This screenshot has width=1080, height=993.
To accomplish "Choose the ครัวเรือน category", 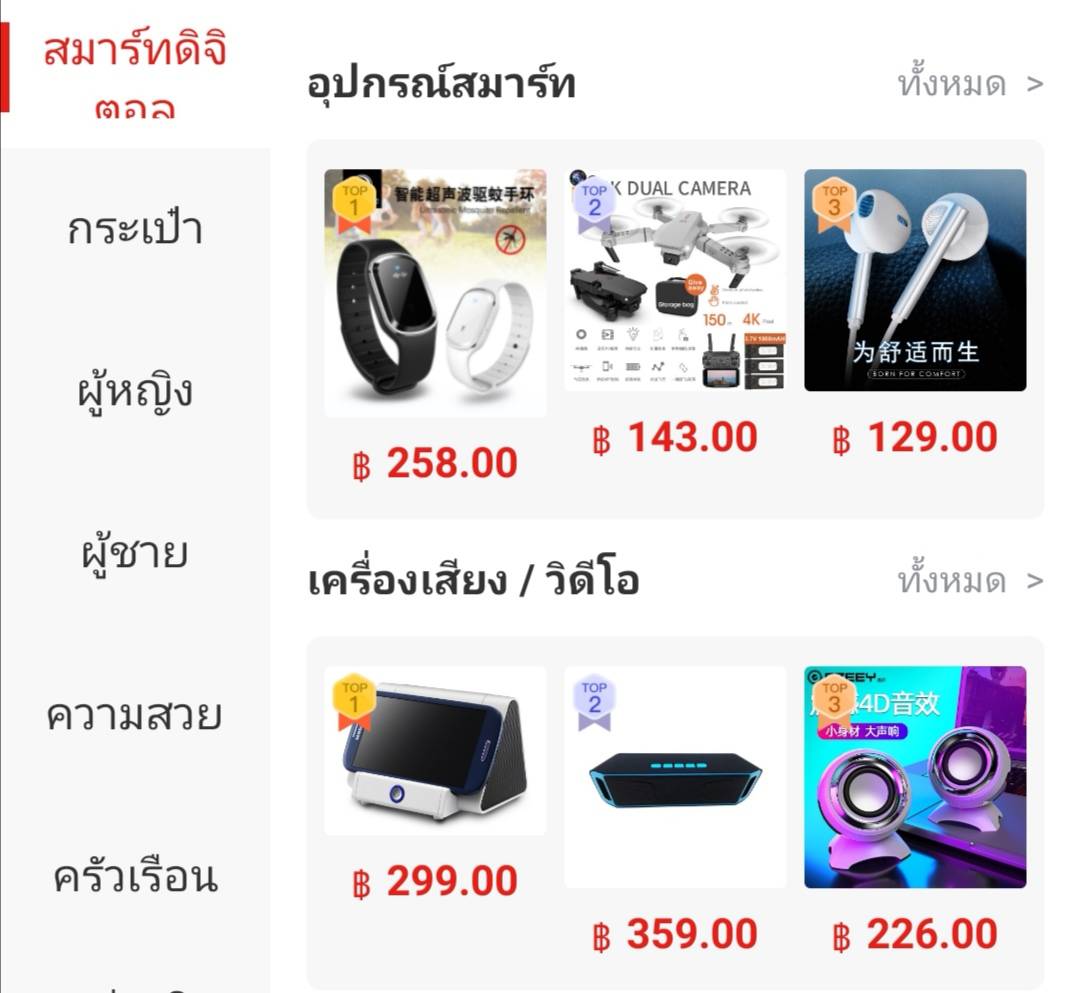I will point(135,877).
